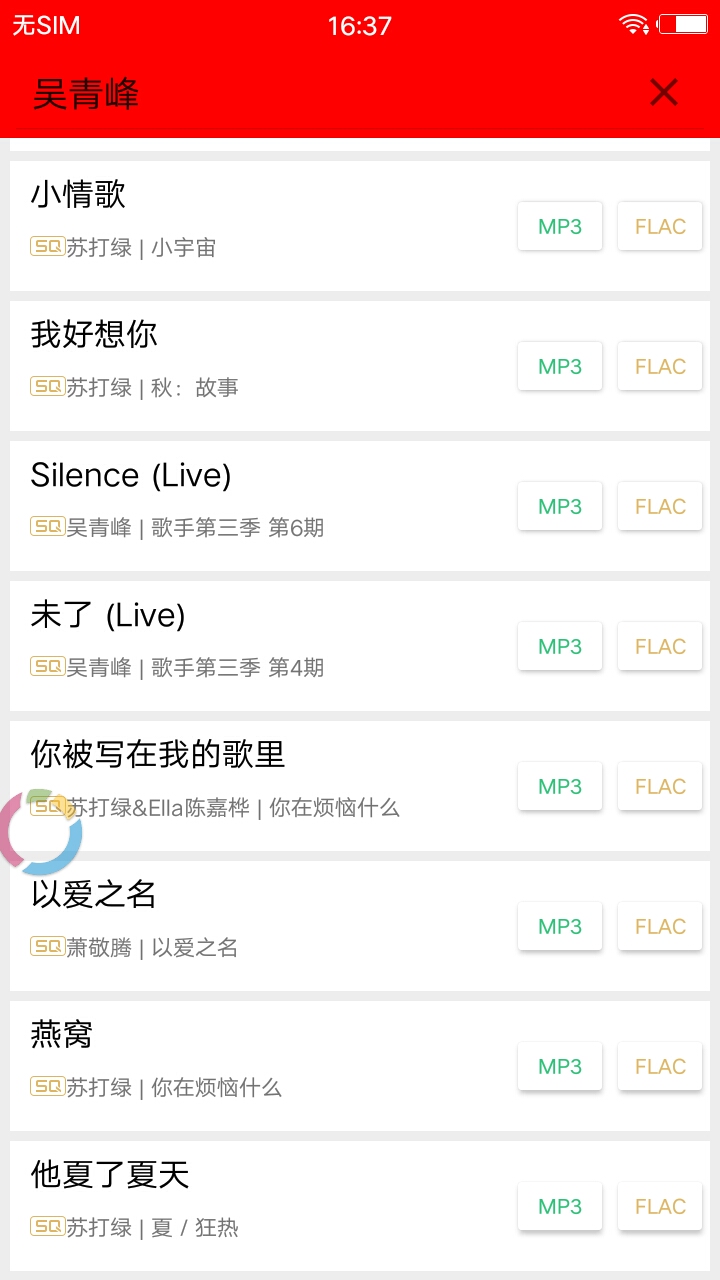Click the SQ badge for 未了 (Live)
The image size is (720, 1280).
[45, 668]
